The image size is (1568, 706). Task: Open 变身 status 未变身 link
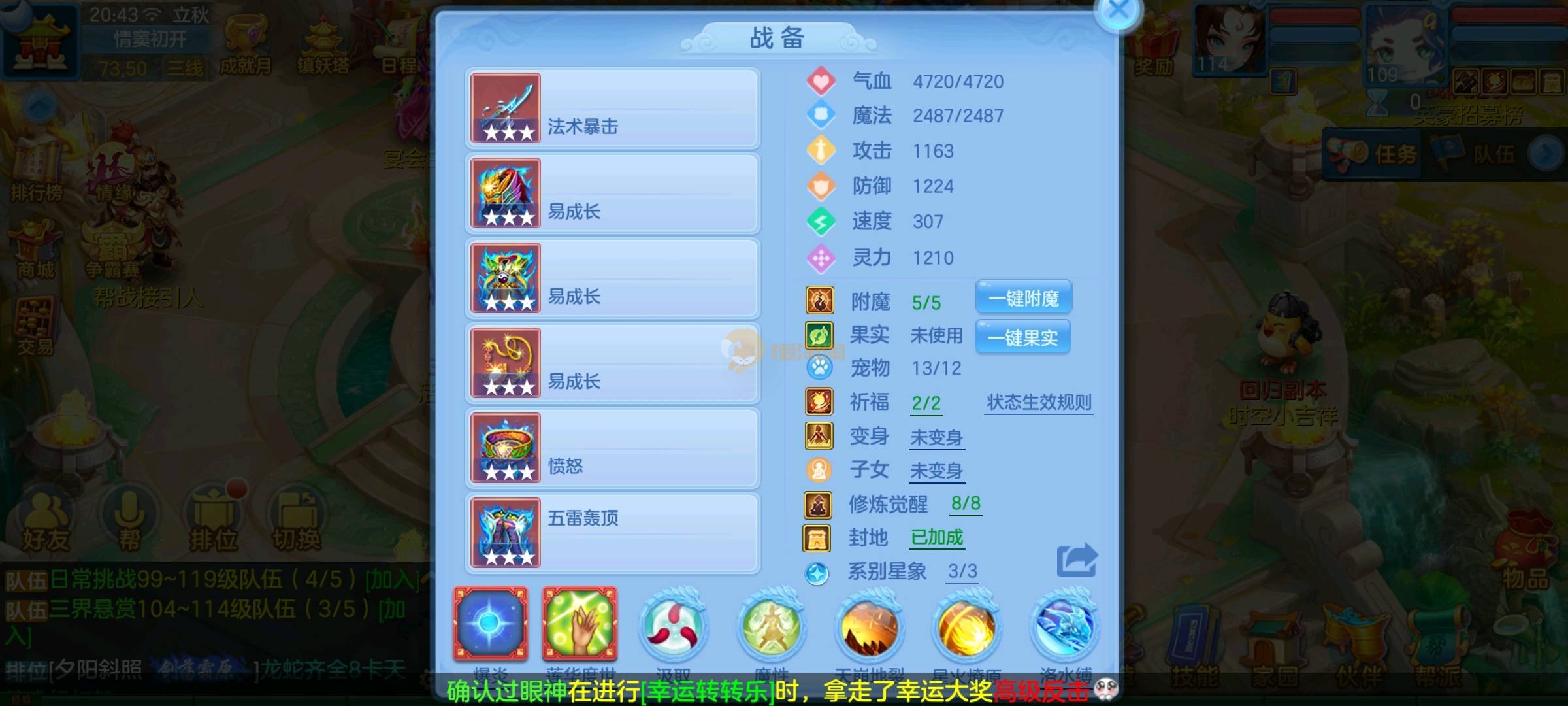(936, 437)
